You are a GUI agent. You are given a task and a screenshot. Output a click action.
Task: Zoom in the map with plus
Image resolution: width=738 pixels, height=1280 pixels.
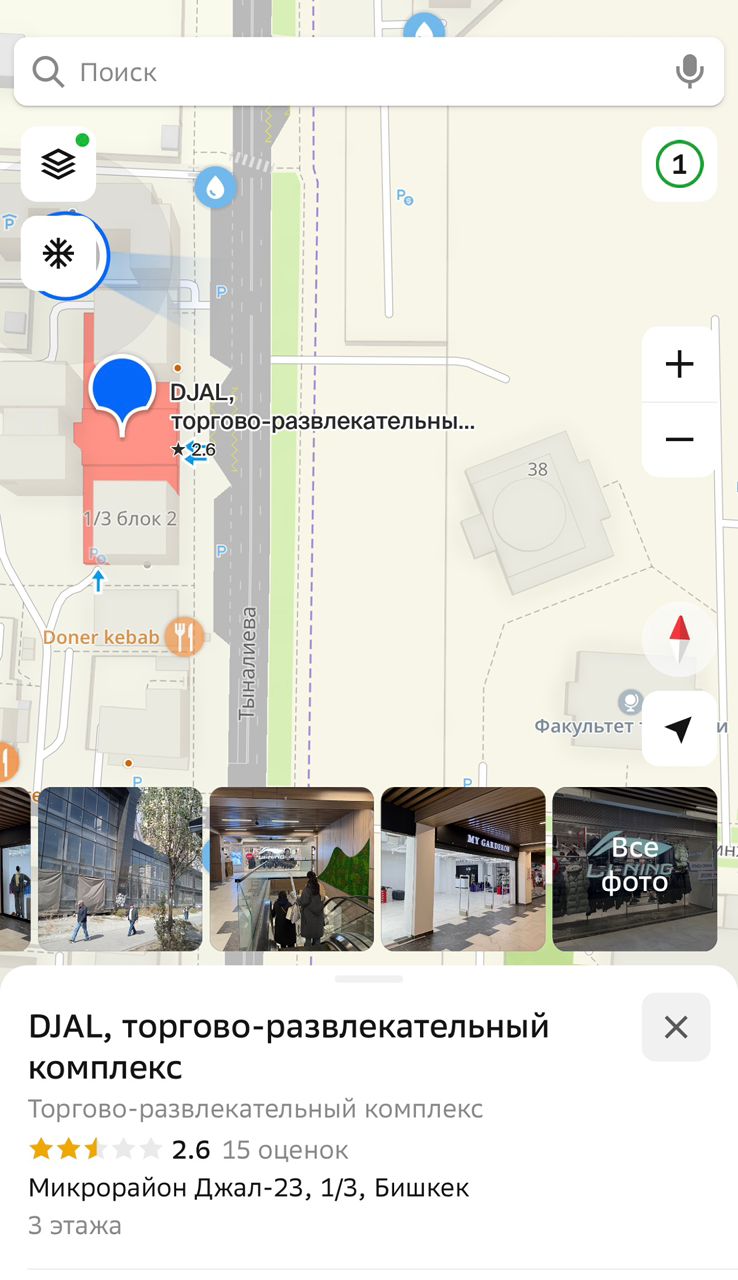679,364
